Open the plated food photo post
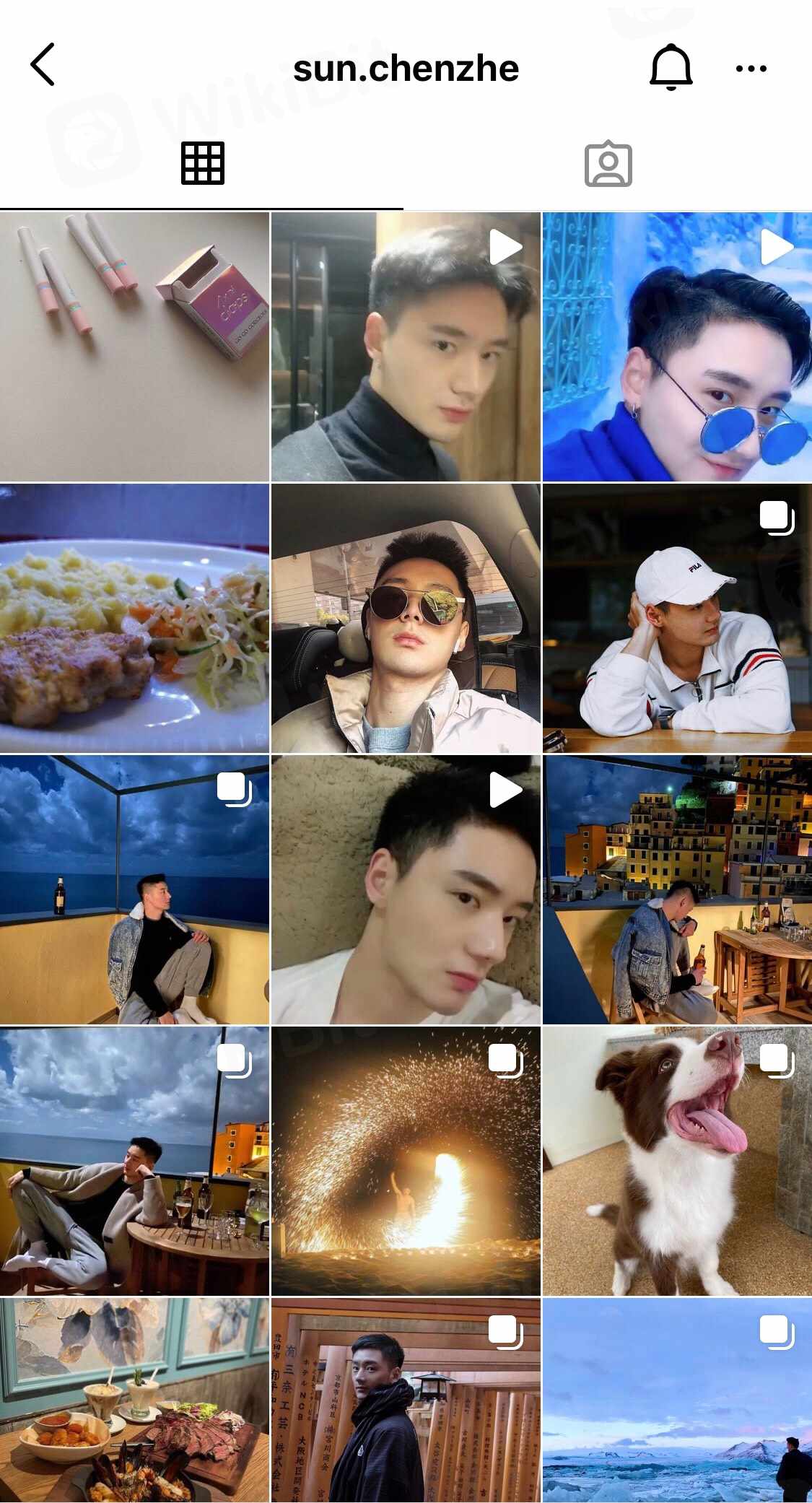The height and width of the screenshot is (1503, 812). coord(134,618)
